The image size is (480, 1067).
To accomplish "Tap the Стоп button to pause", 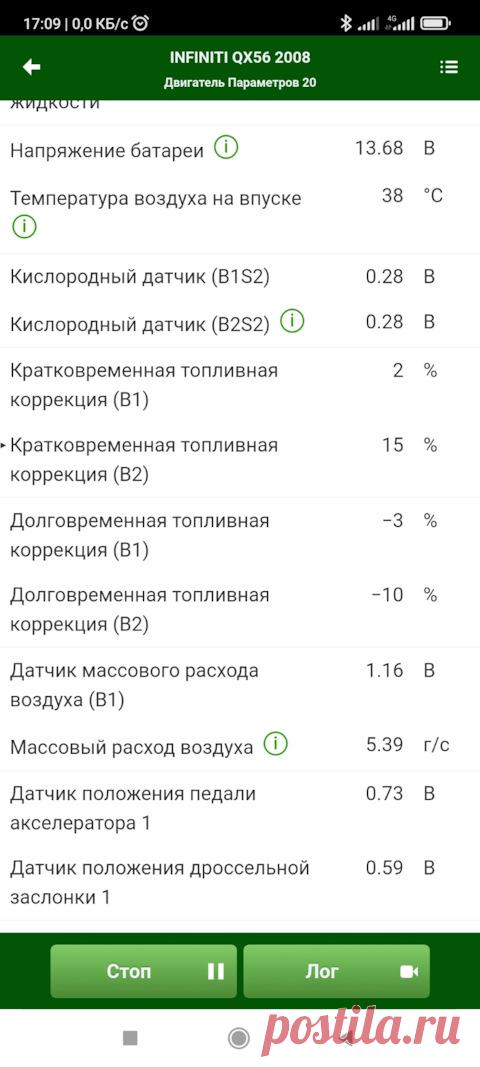I will 144,971.
